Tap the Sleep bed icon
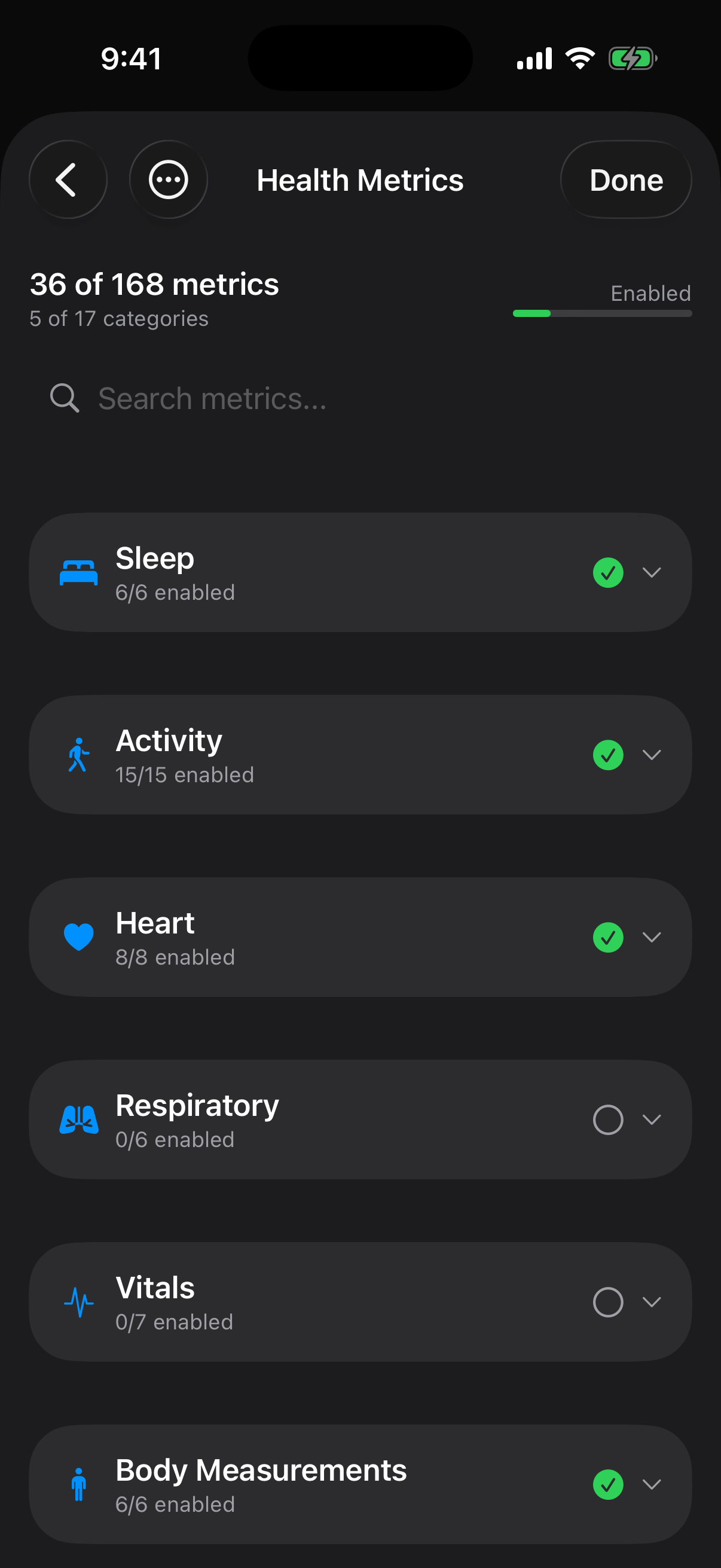 (x=79, y=572)
